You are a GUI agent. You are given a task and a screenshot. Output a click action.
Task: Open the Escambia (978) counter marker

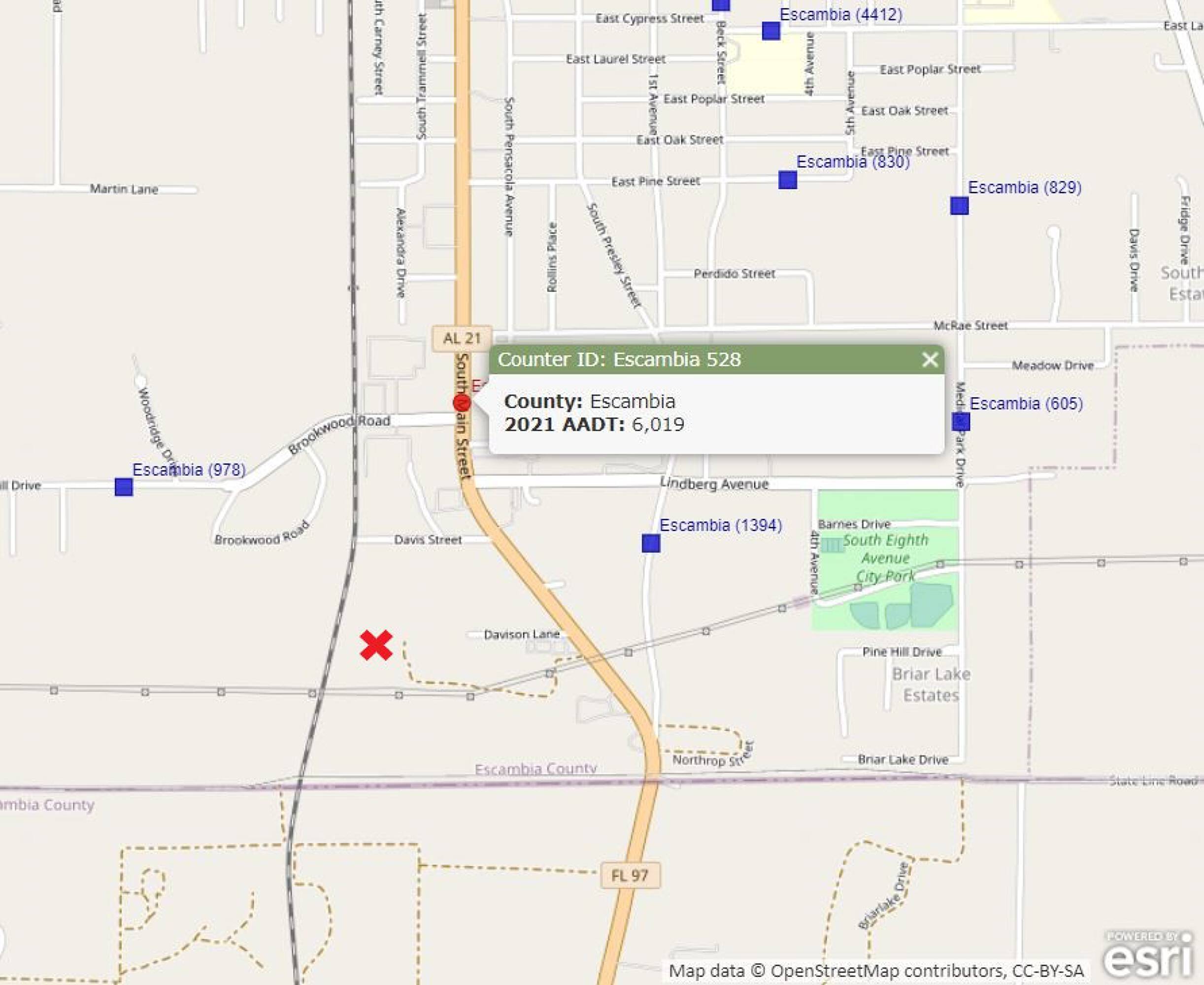point(124,487)
